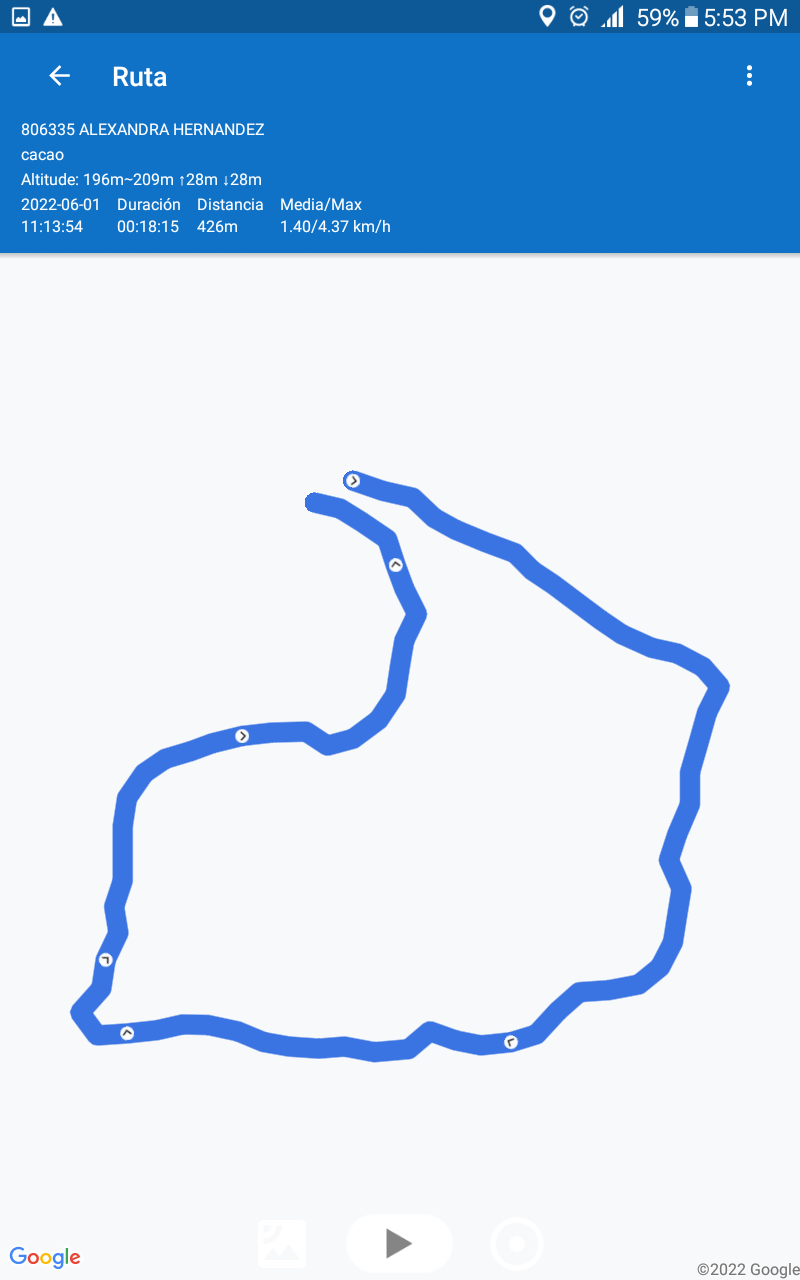The height and width of the screenshot is (1280, 800).
Task: Tap the circular target icon
Action: 517,1244
